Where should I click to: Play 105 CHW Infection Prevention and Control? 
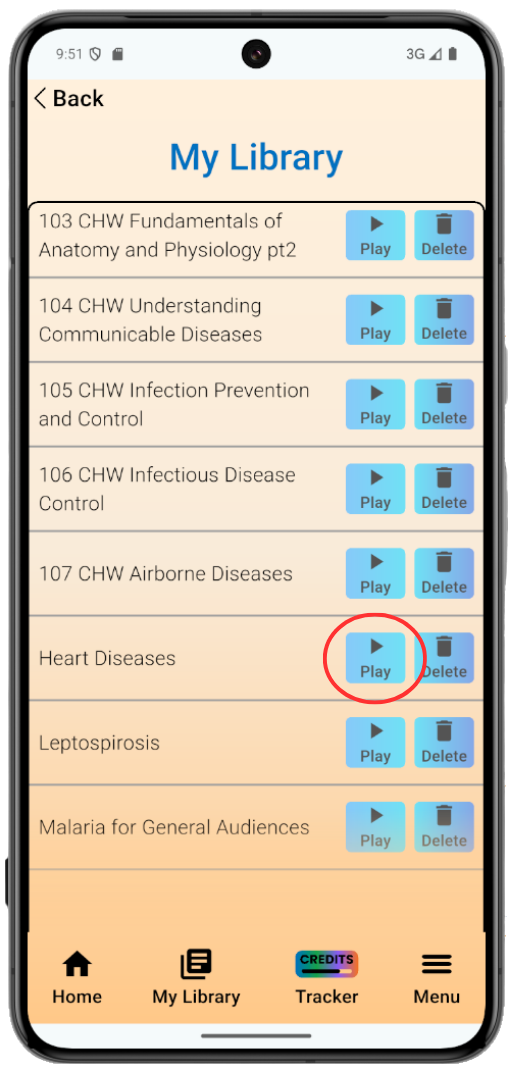(x=375, y=405)
